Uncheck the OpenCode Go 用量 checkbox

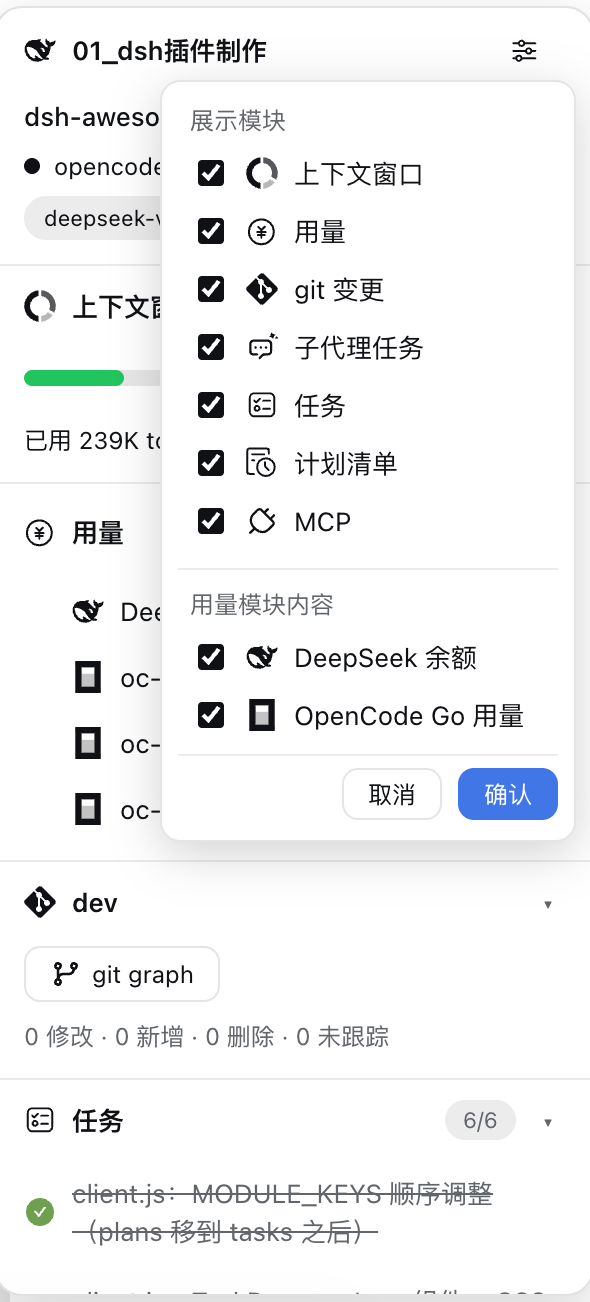coord(211,716)
